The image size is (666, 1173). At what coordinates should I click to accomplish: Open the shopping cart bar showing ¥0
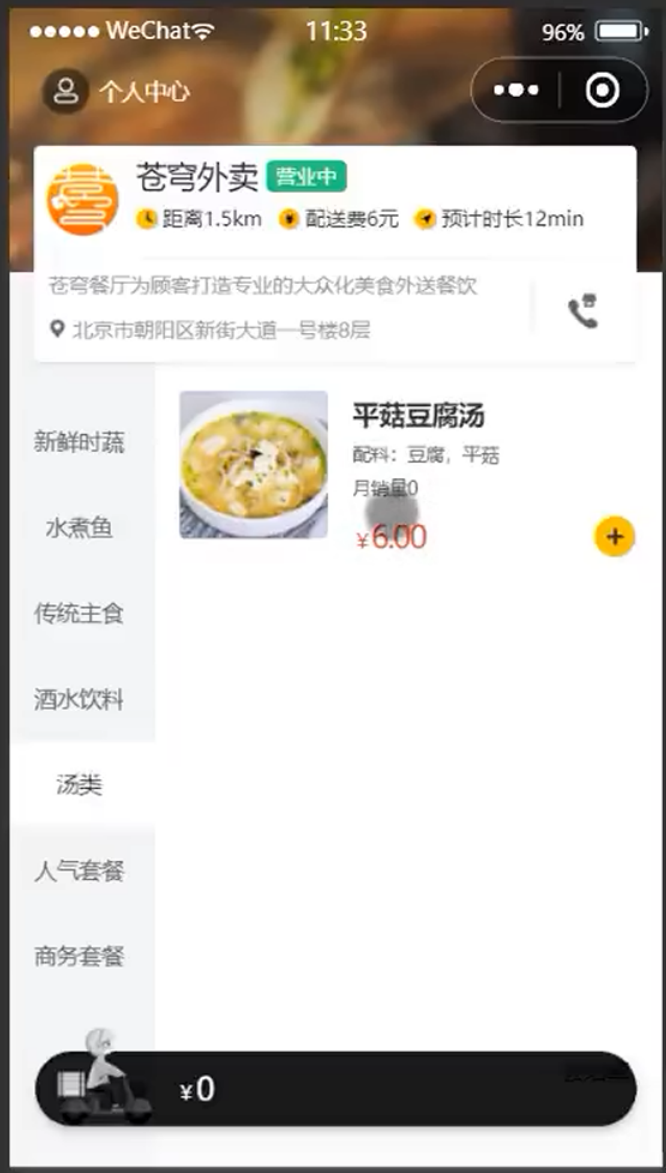(x=335, y=1088)
